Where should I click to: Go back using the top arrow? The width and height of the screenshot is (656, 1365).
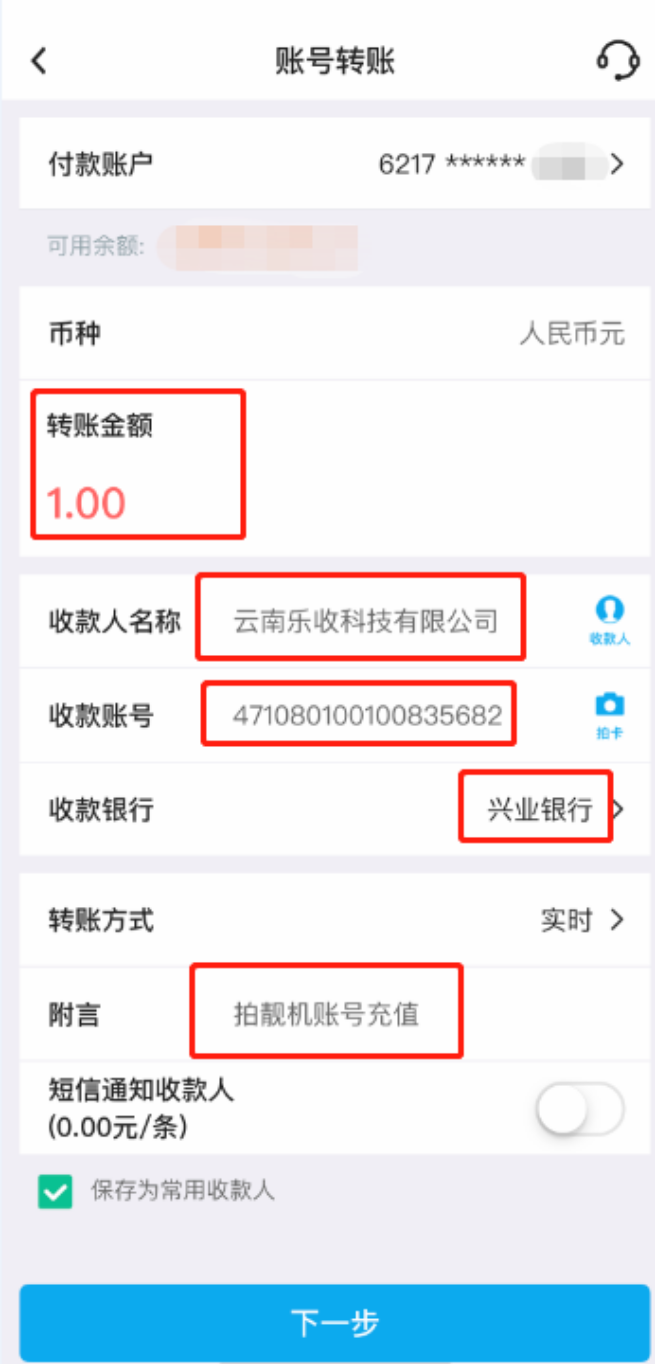pos(39,61)
